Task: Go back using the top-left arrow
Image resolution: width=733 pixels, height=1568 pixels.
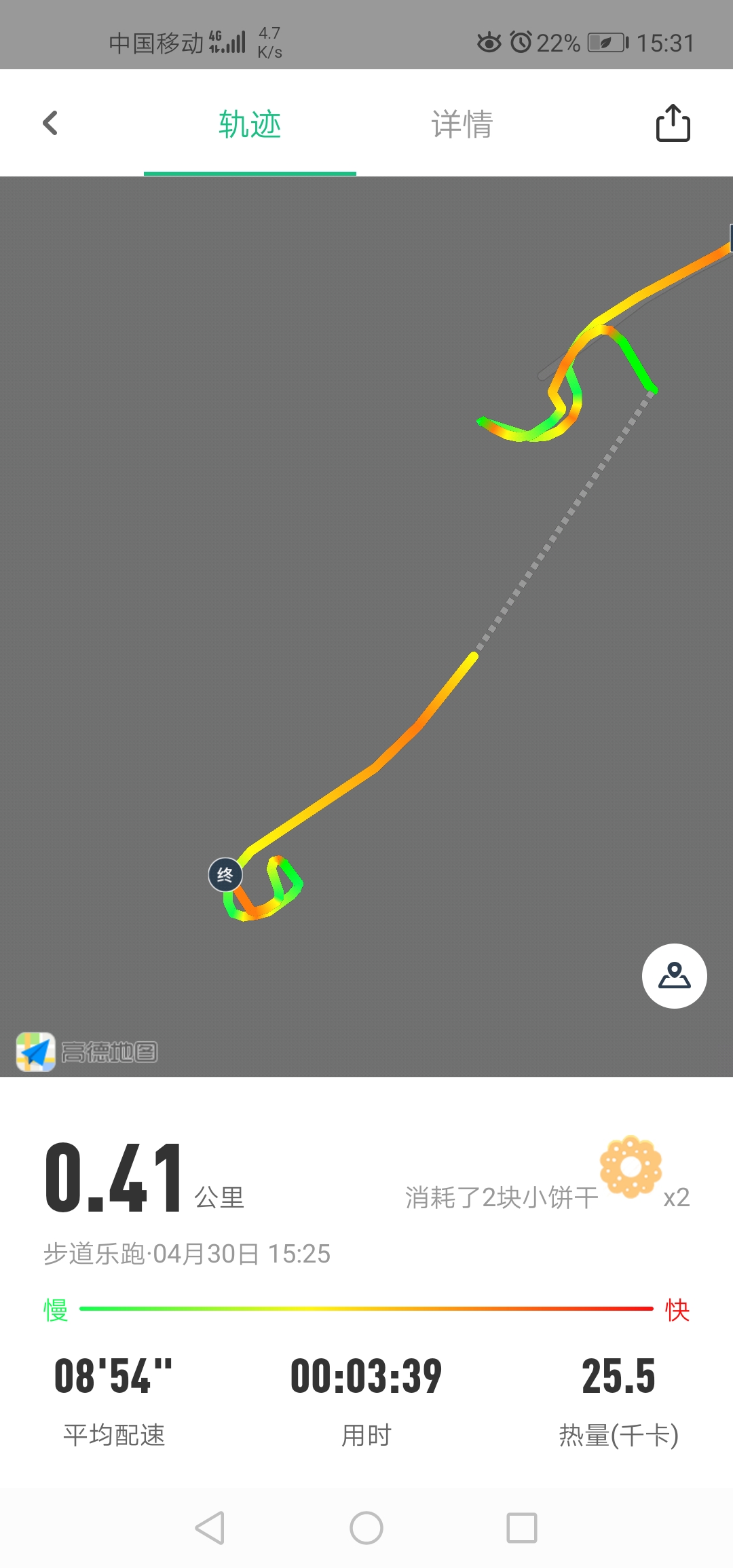Action: (50, 124)
